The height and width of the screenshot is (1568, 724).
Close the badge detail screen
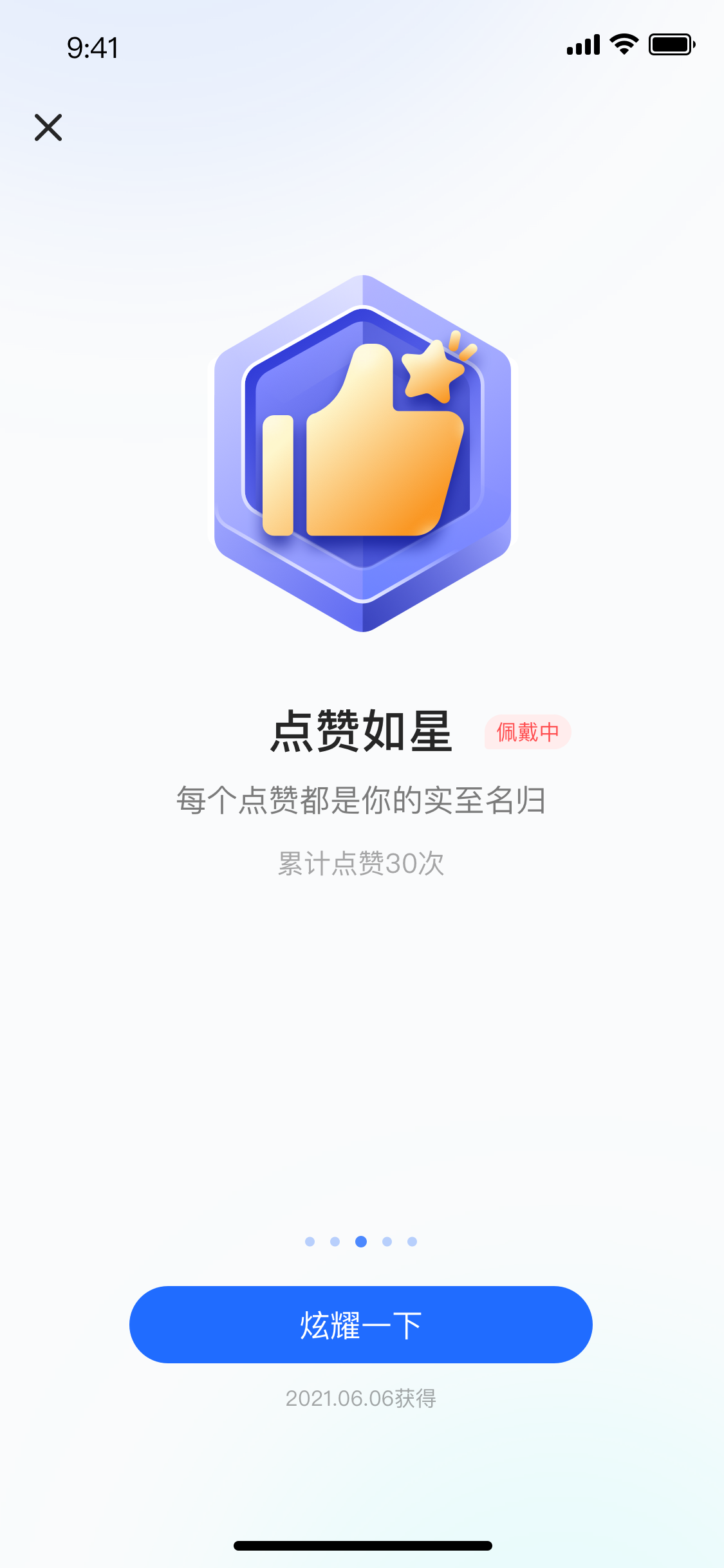pyautogui.click(x=48, y=127)
